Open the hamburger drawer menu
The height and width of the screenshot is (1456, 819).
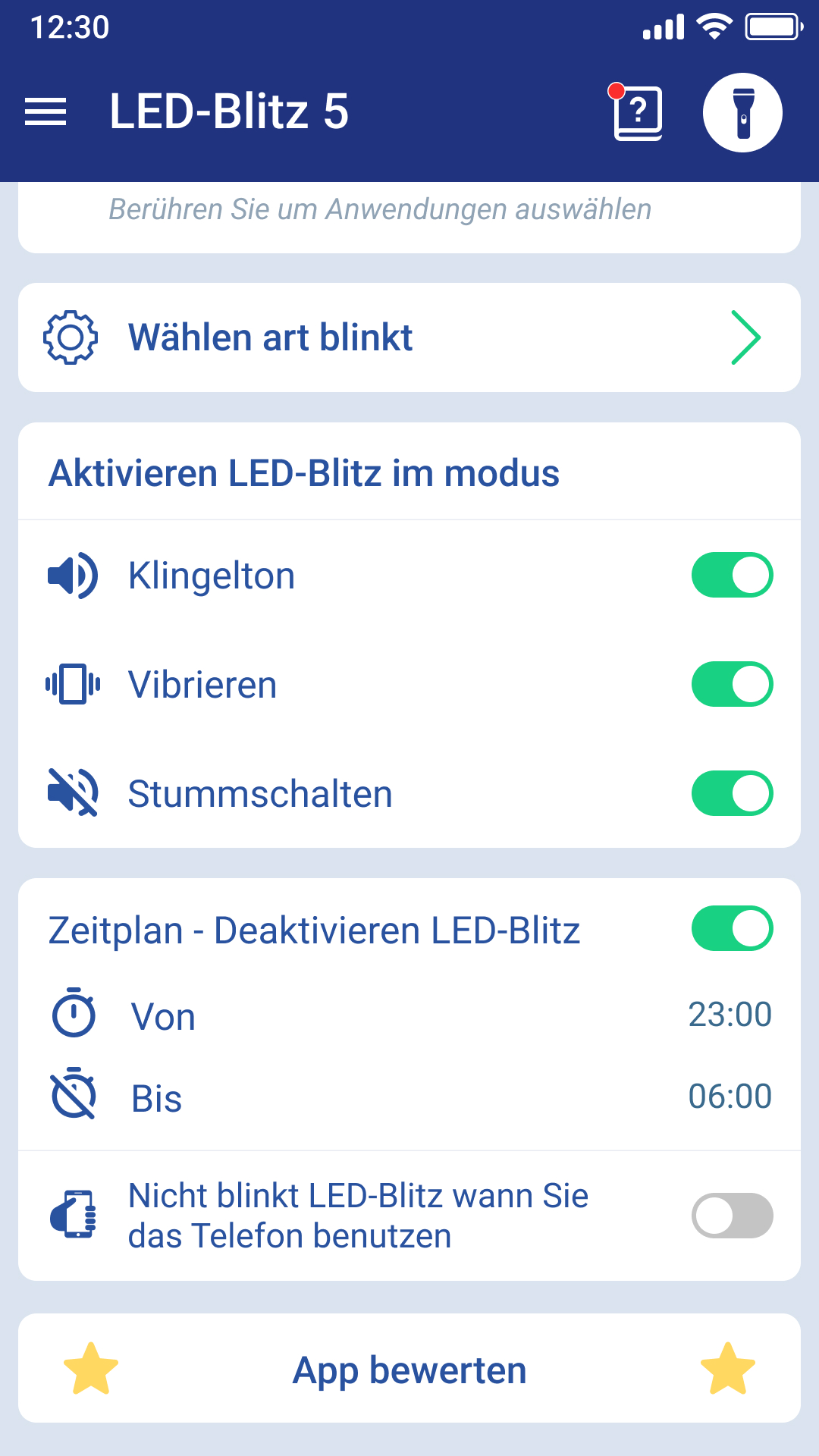[x=45, y=112]
